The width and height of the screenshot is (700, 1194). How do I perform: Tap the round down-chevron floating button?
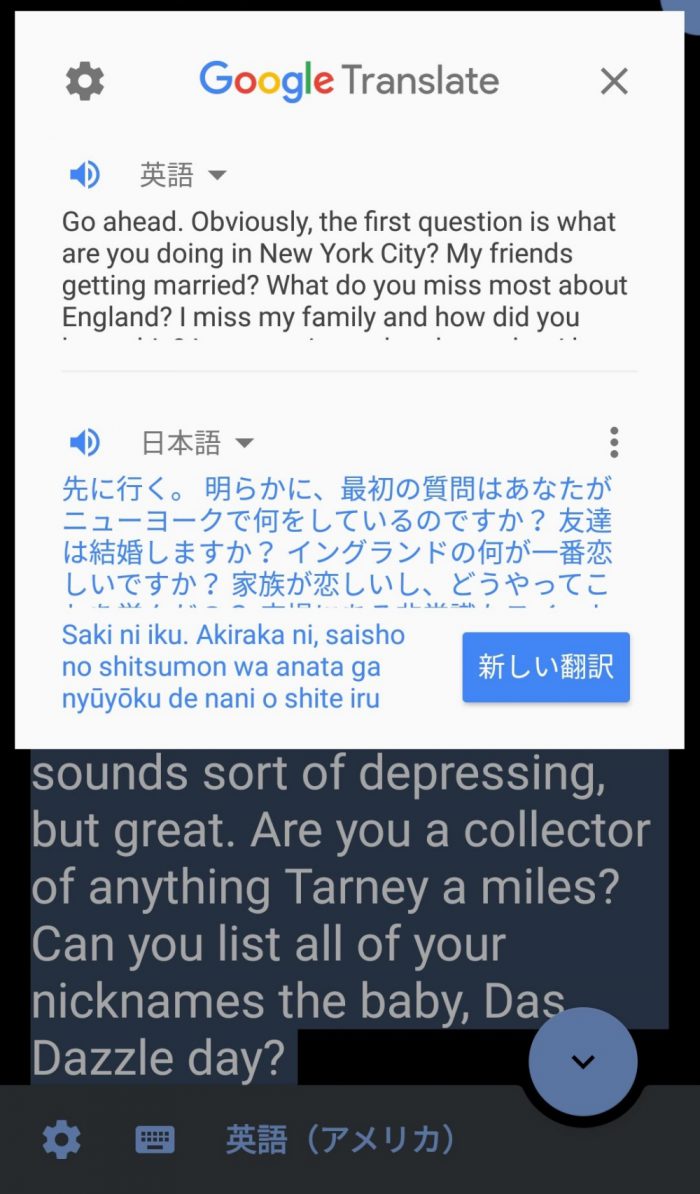(x=583, y=1062)
